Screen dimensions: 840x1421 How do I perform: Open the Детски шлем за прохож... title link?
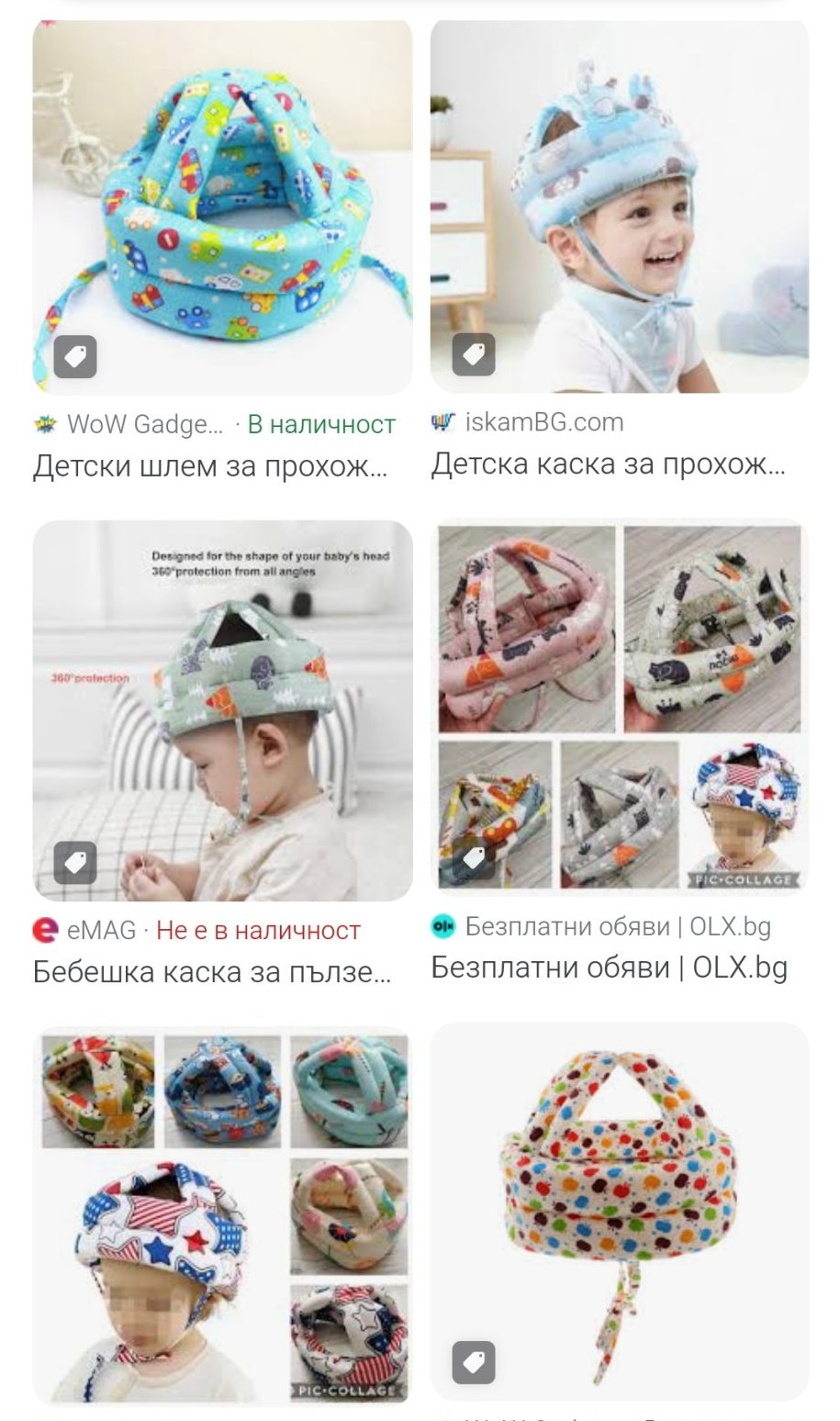[x=210, y=466]
